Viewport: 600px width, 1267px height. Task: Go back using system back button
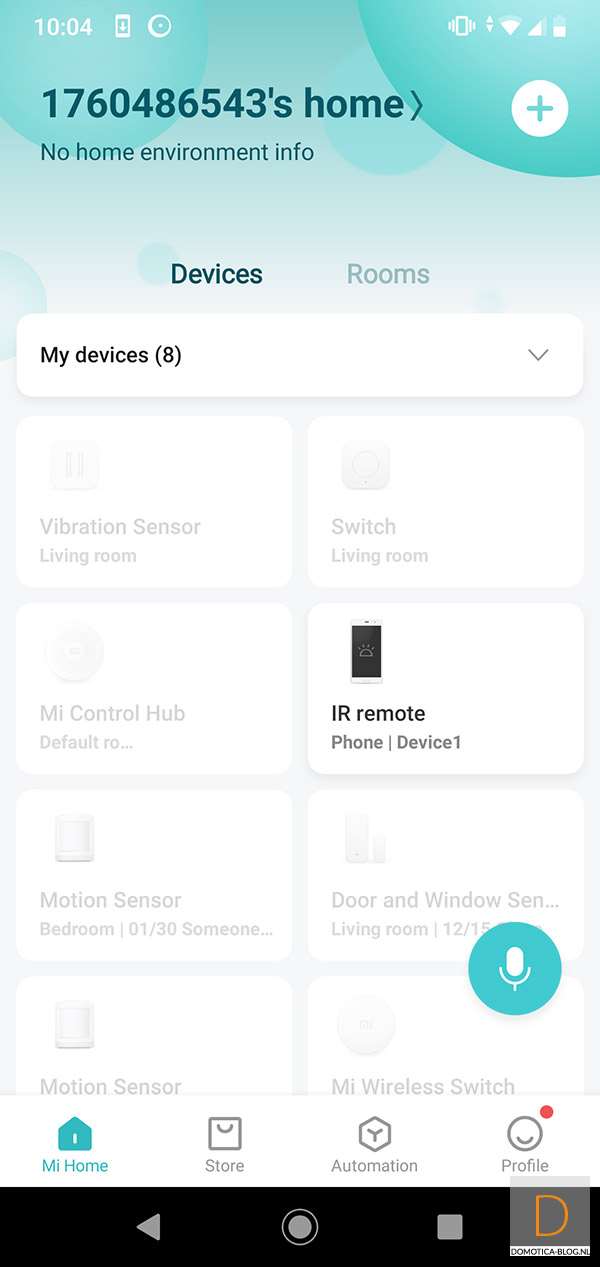coord(149,1227)
